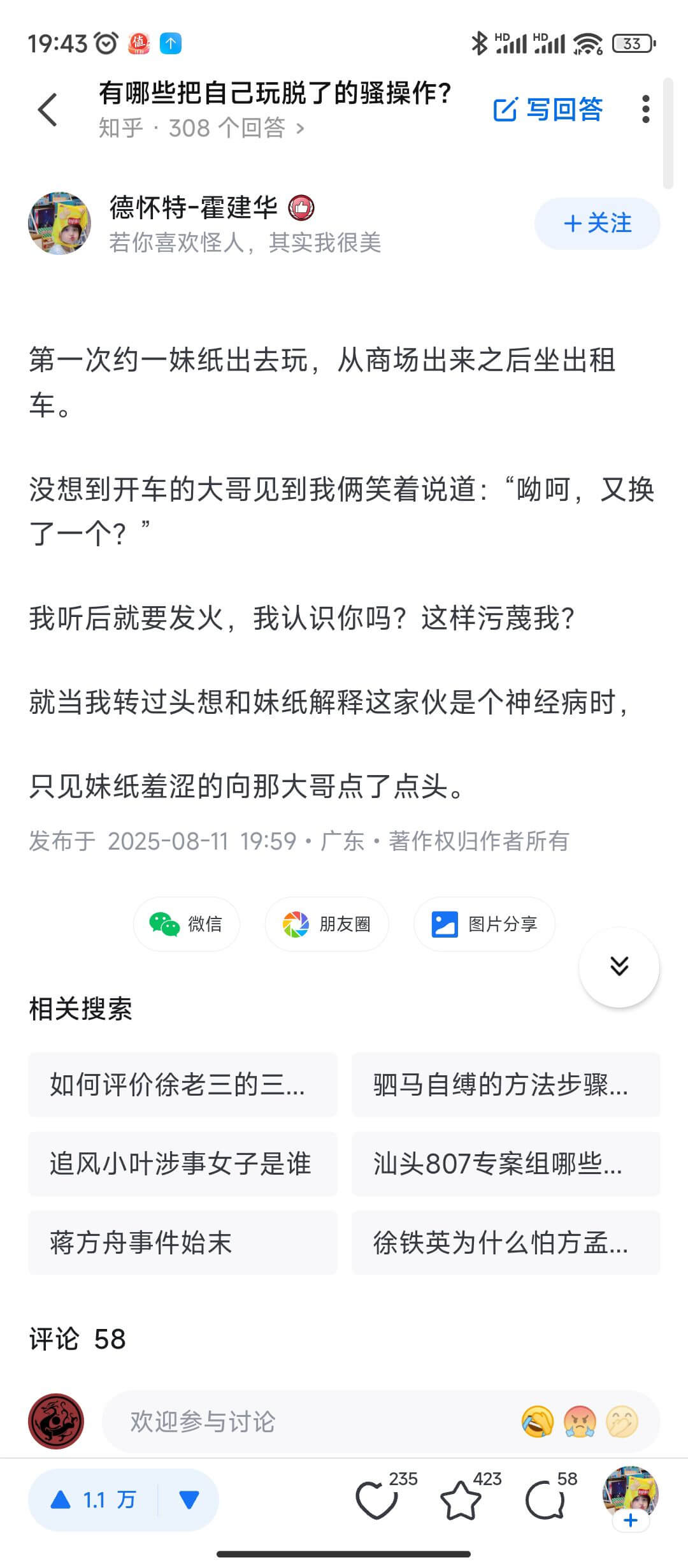The image size is (688, 1568).
Task: Open 图片分享 image sharing
Action: pyautogui.click(x=484, y=924)
